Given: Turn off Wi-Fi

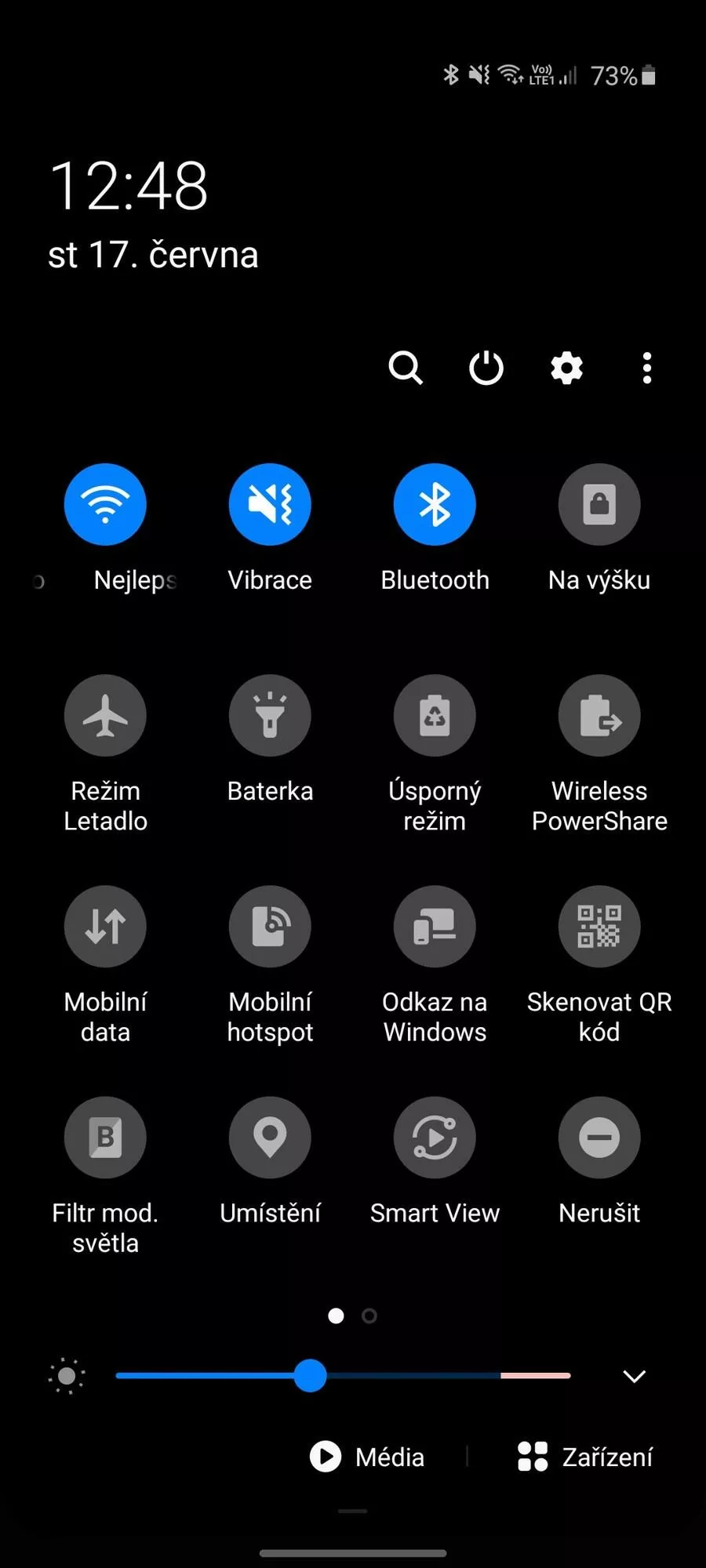Looking at the screenshot, I should click(x=105, y=504).
